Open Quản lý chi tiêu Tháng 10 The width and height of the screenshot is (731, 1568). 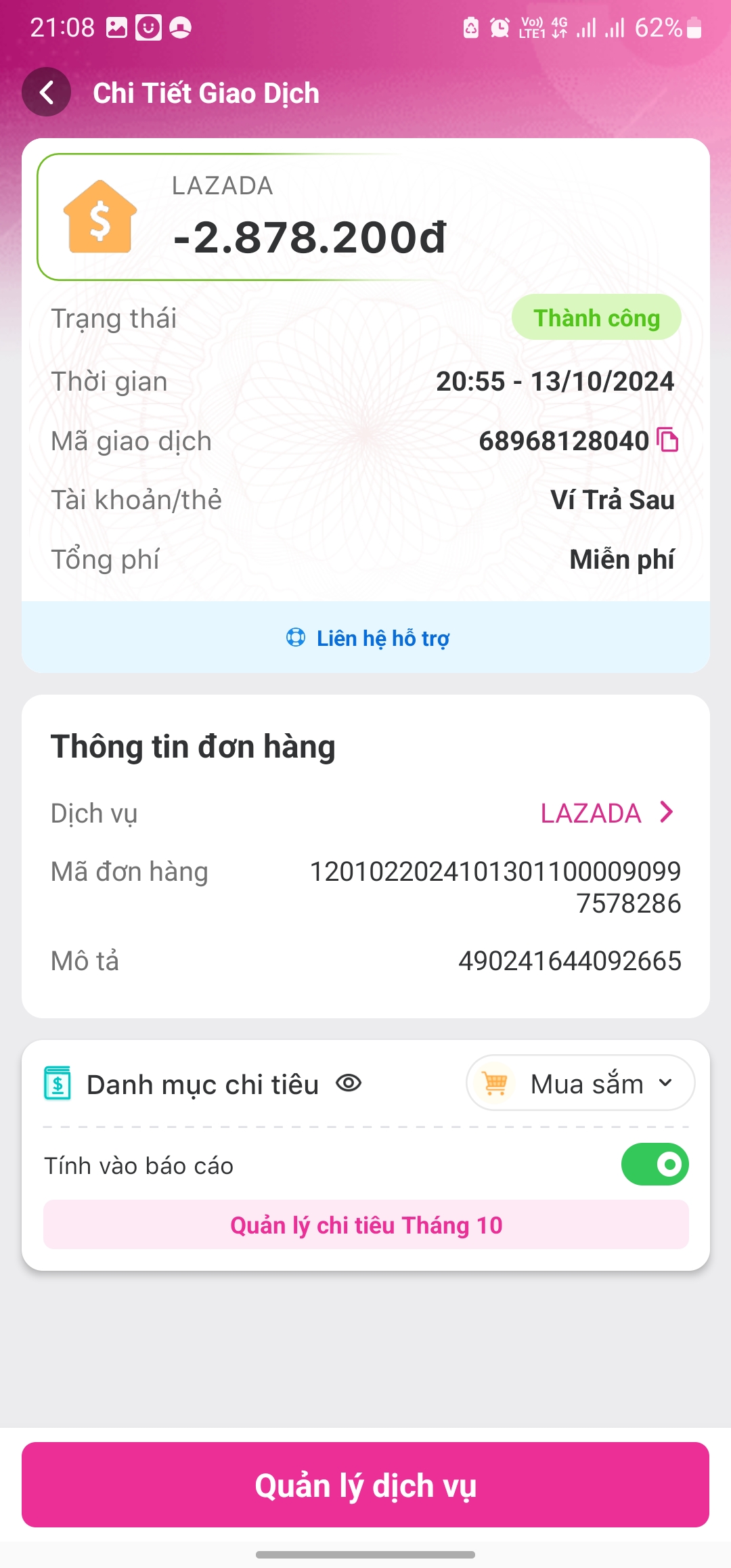365,1225
